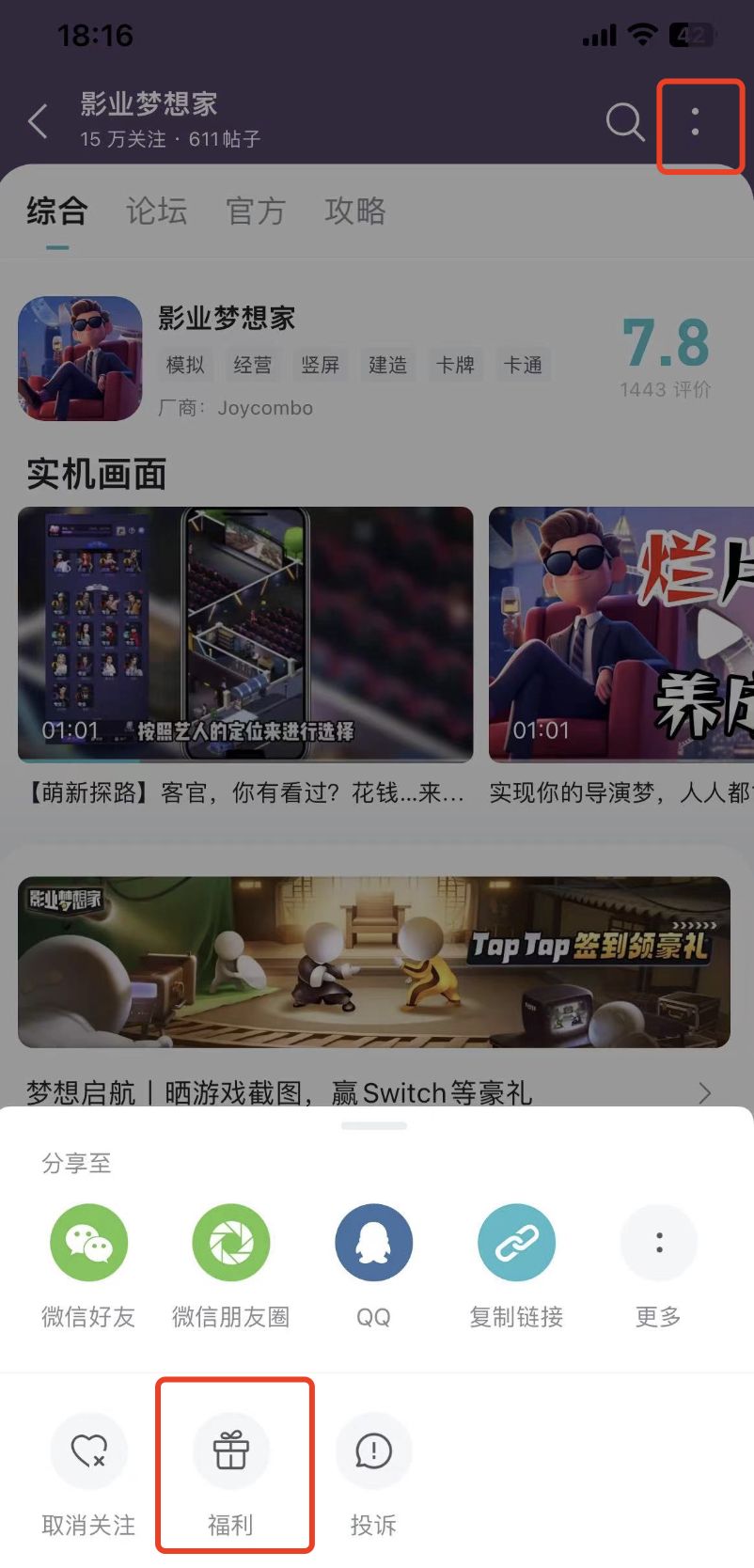Unfollow the game via 取消关注

point(87,1451)
